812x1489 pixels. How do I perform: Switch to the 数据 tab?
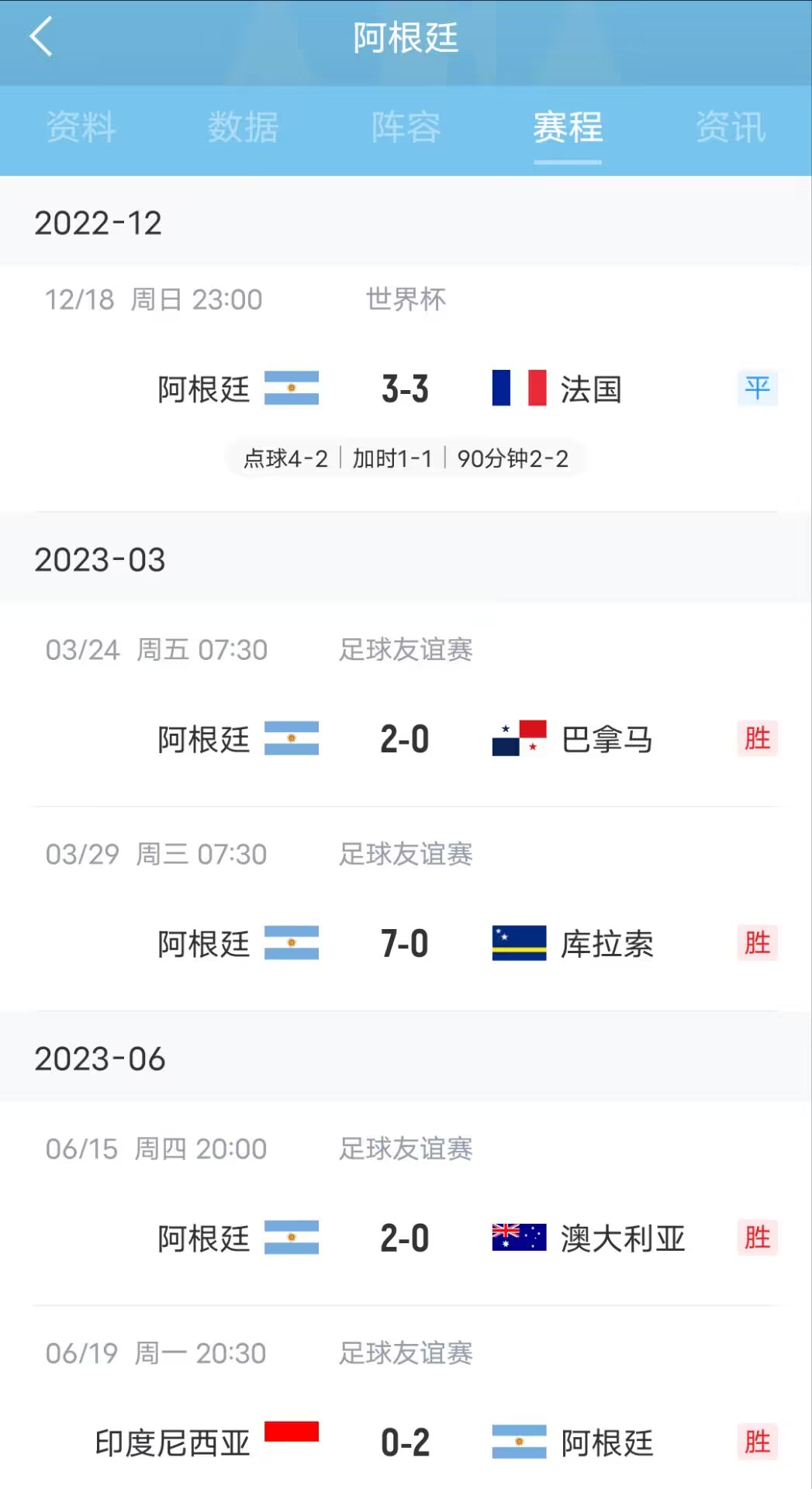coord(243,127)
